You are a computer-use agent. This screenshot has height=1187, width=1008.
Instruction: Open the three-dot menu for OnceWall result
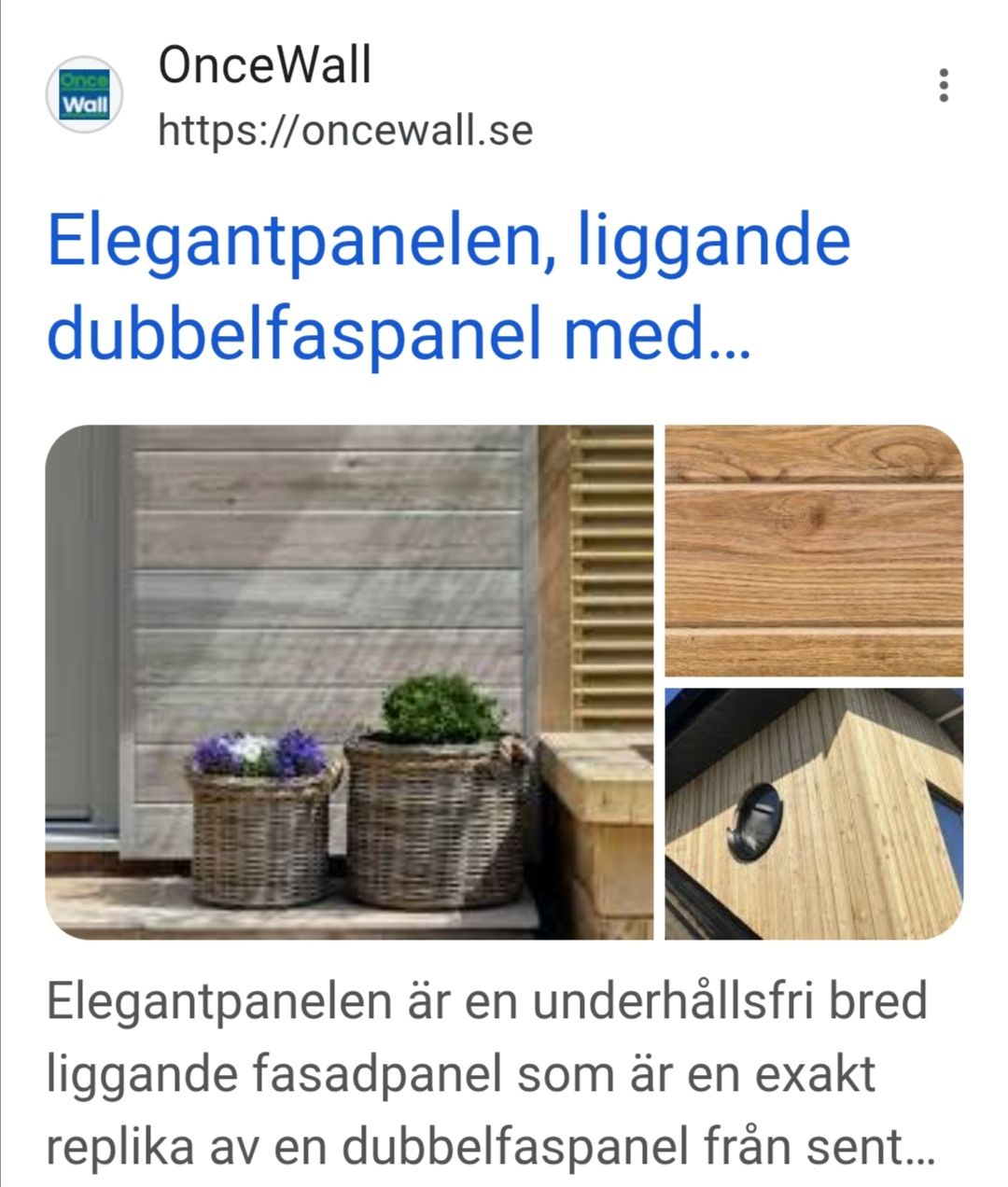point(944,86)
